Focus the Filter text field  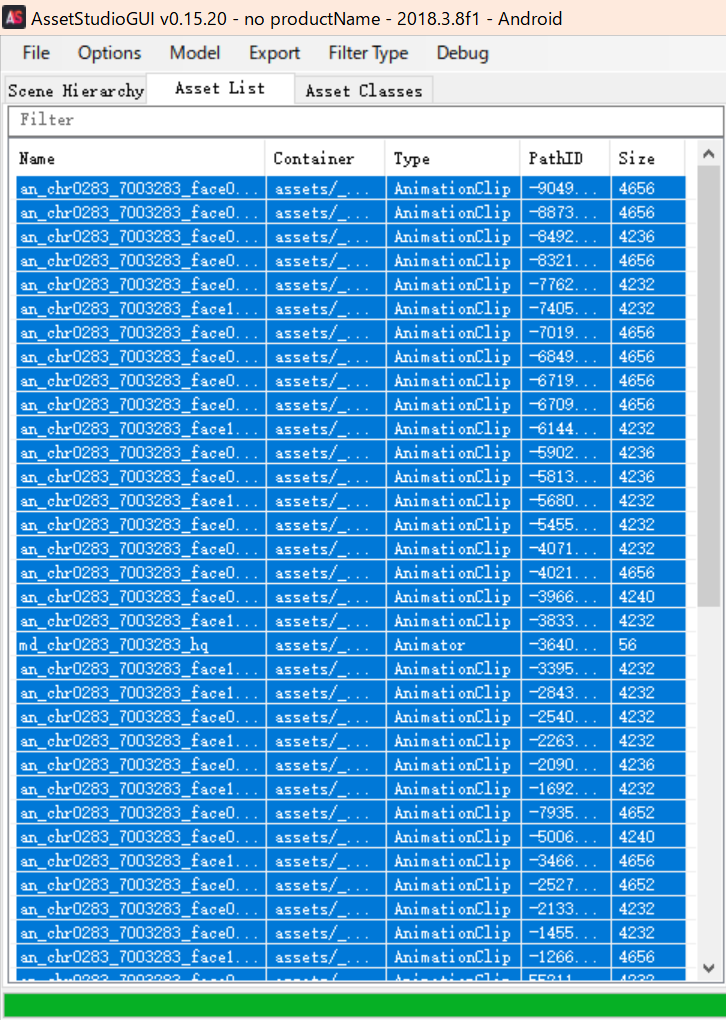point(364,120)
